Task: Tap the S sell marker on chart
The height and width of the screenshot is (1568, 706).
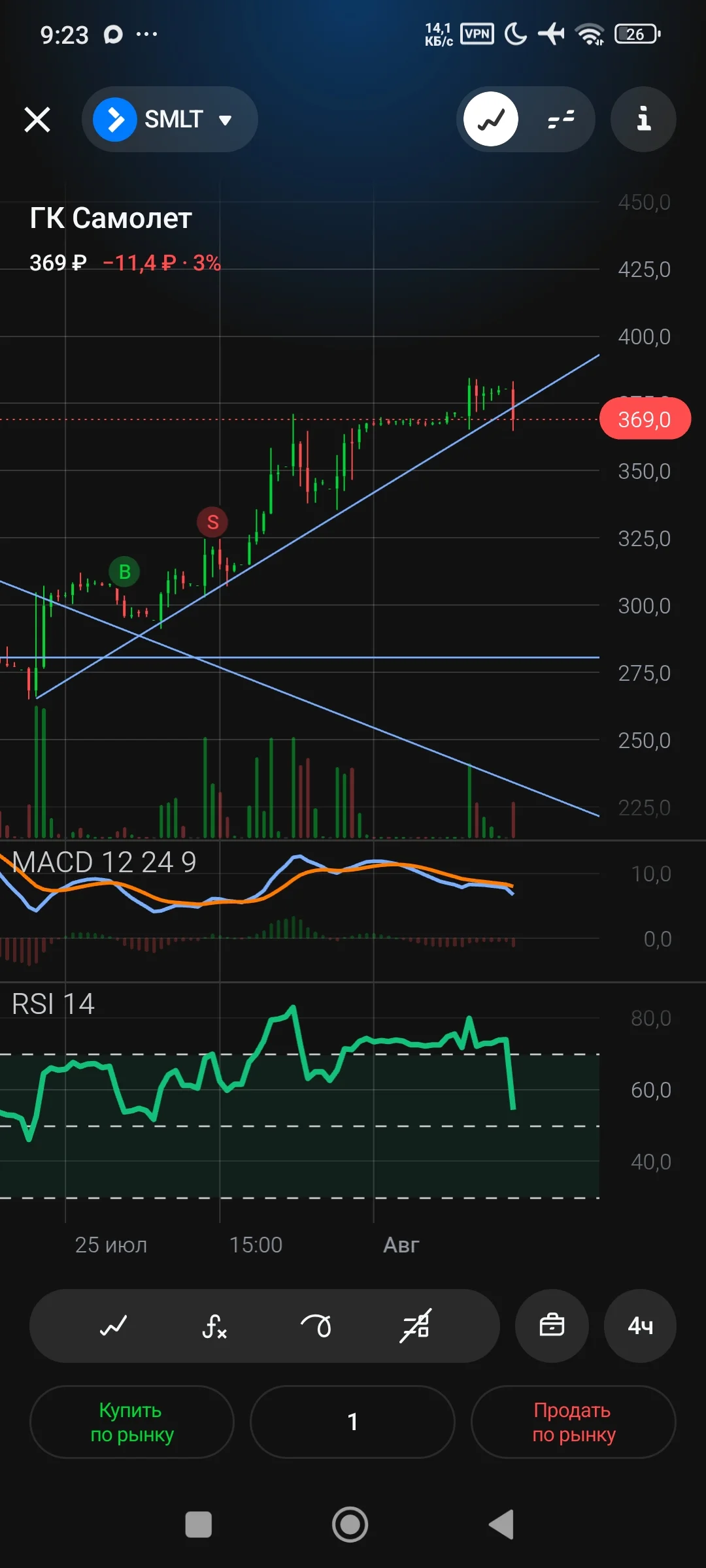Action: [212, 522]
